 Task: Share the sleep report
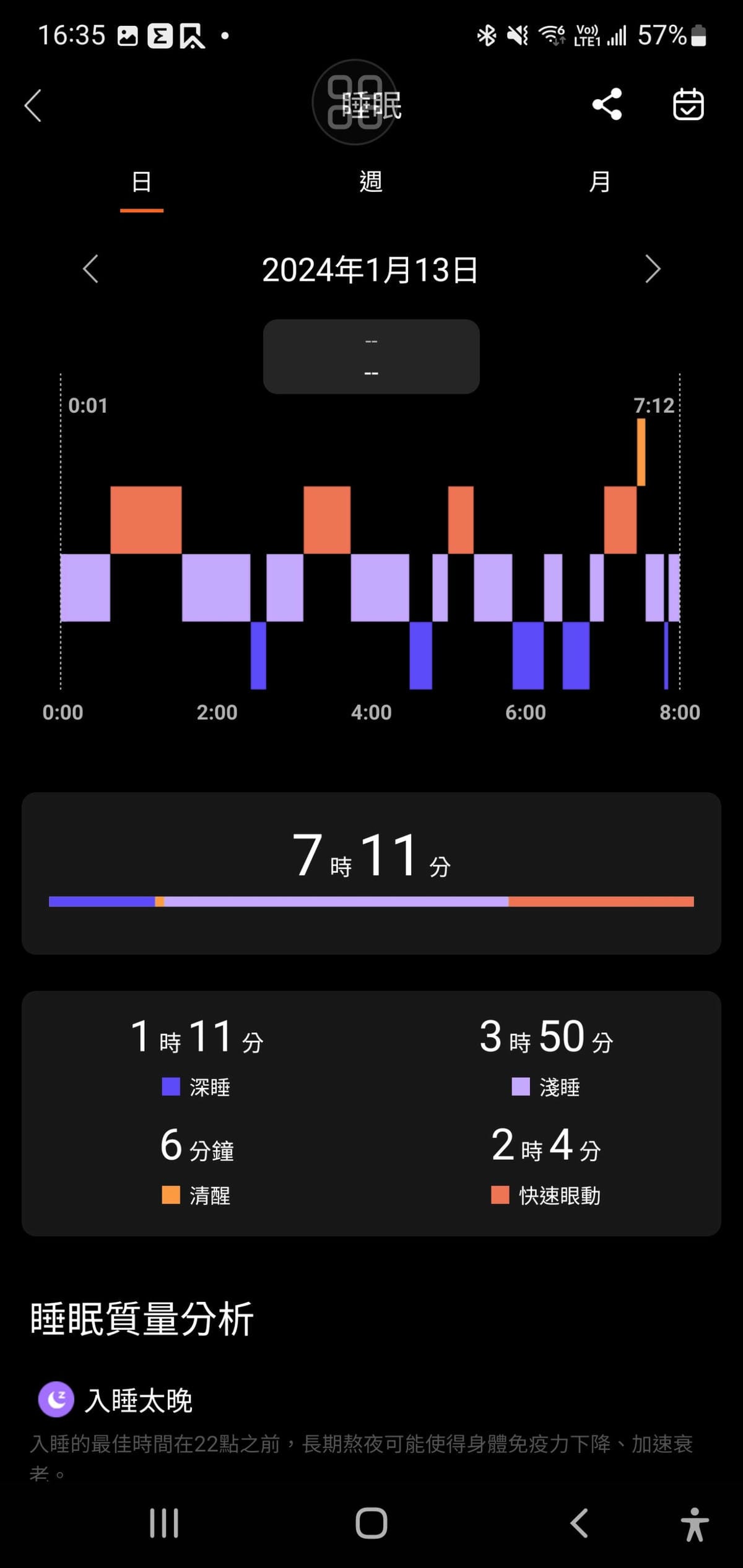click(x=607, y=104)
